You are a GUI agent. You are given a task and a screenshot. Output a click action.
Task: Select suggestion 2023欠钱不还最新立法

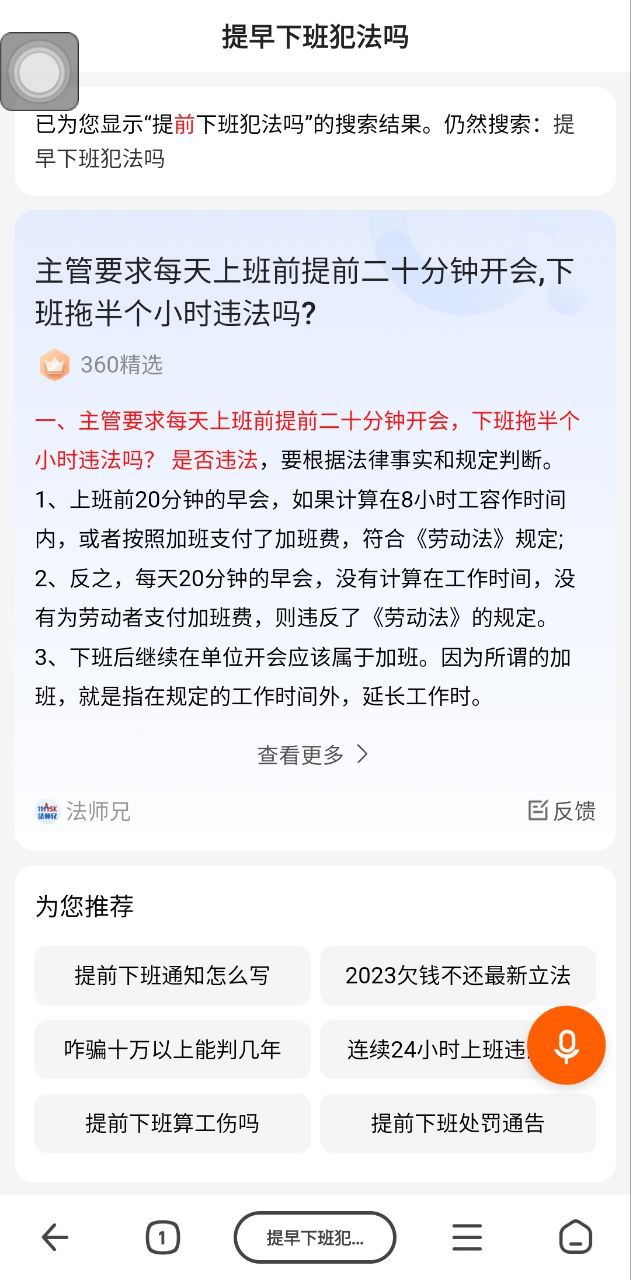coord(458,975)
